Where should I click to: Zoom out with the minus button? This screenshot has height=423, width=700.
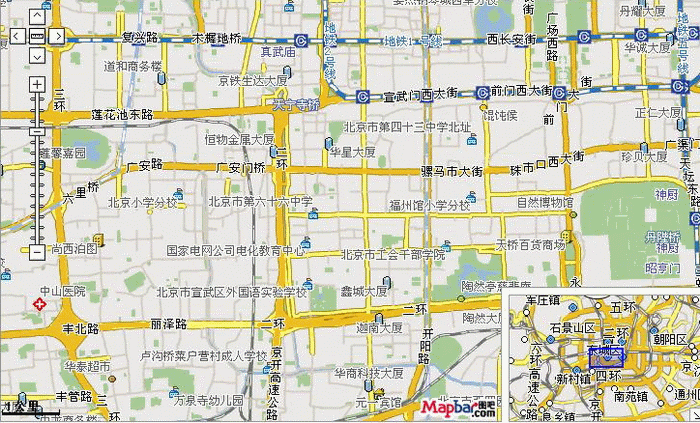[37, 253]
